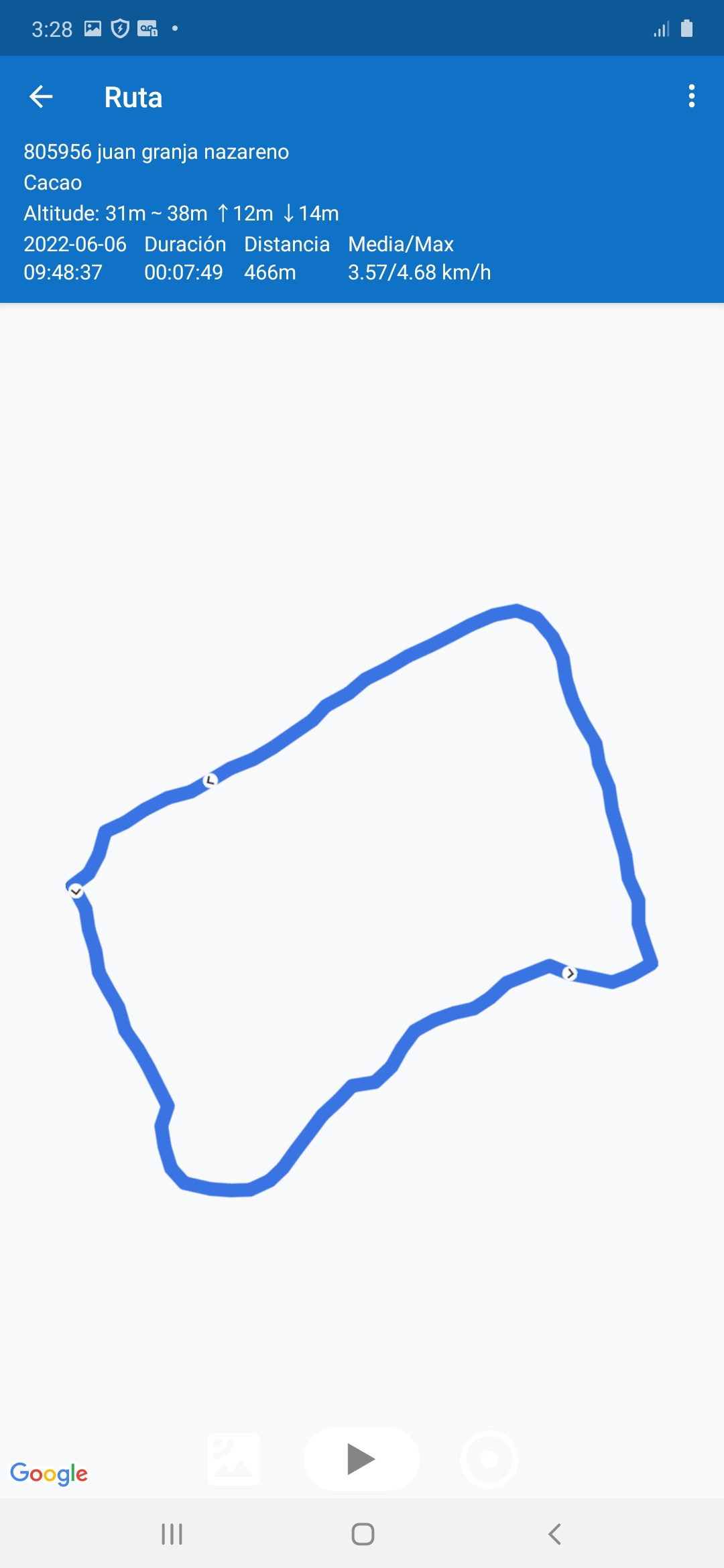Open the overflow menu for this route
724x1568 pixels.
coord(691,96)
